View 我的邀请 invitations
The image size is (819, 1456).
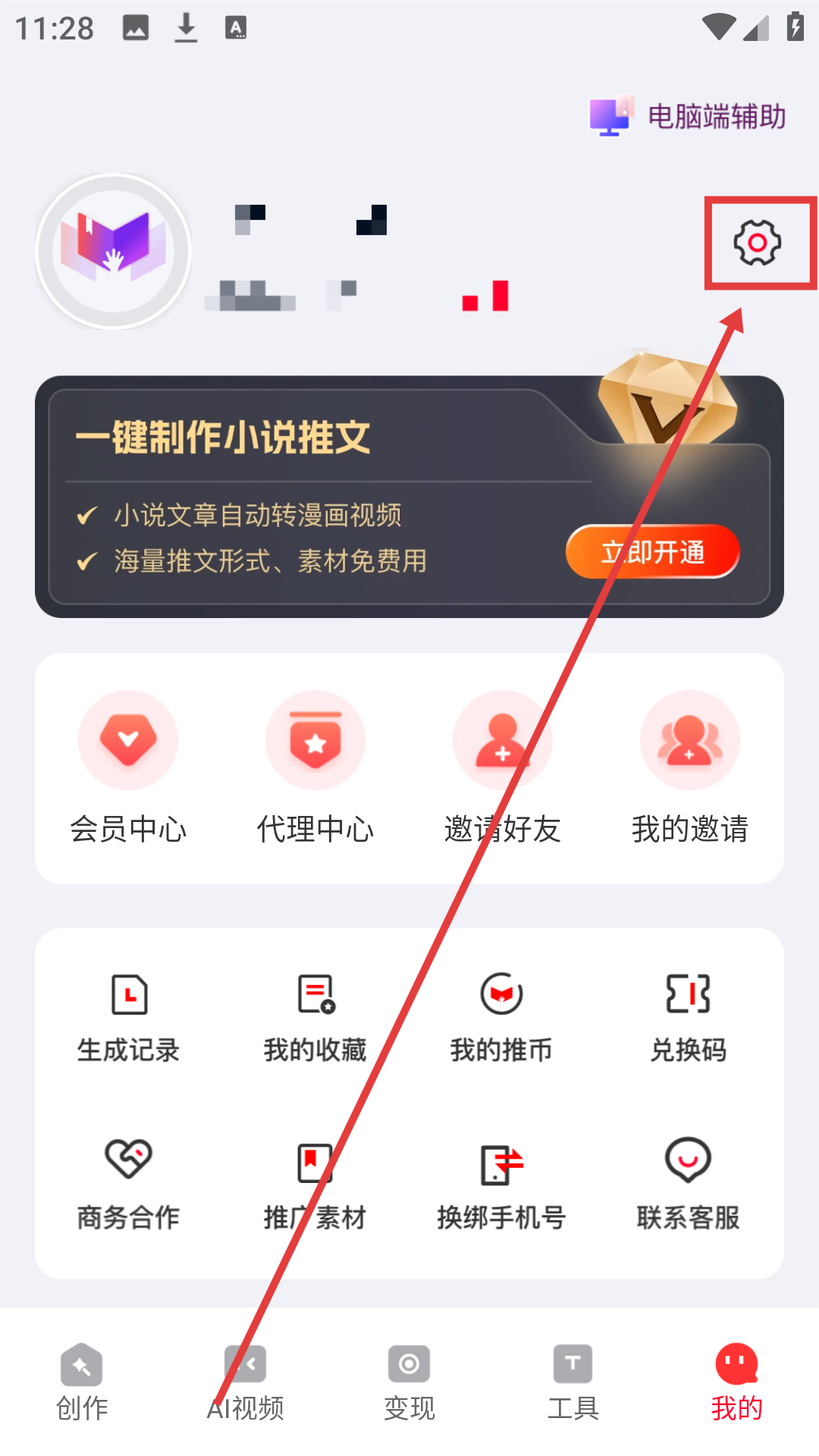point(689,767)
